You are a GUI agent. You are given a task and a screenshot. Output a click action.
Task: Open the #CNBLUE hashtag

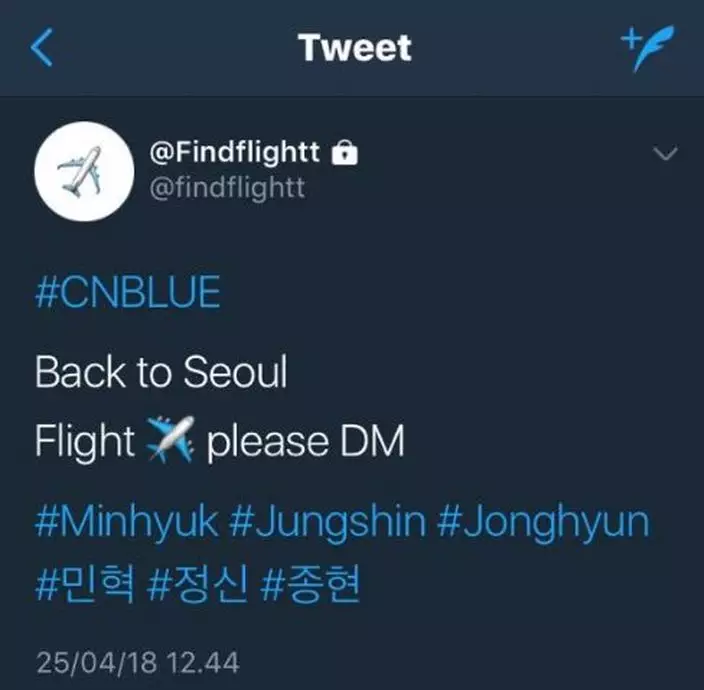[127, 294]
